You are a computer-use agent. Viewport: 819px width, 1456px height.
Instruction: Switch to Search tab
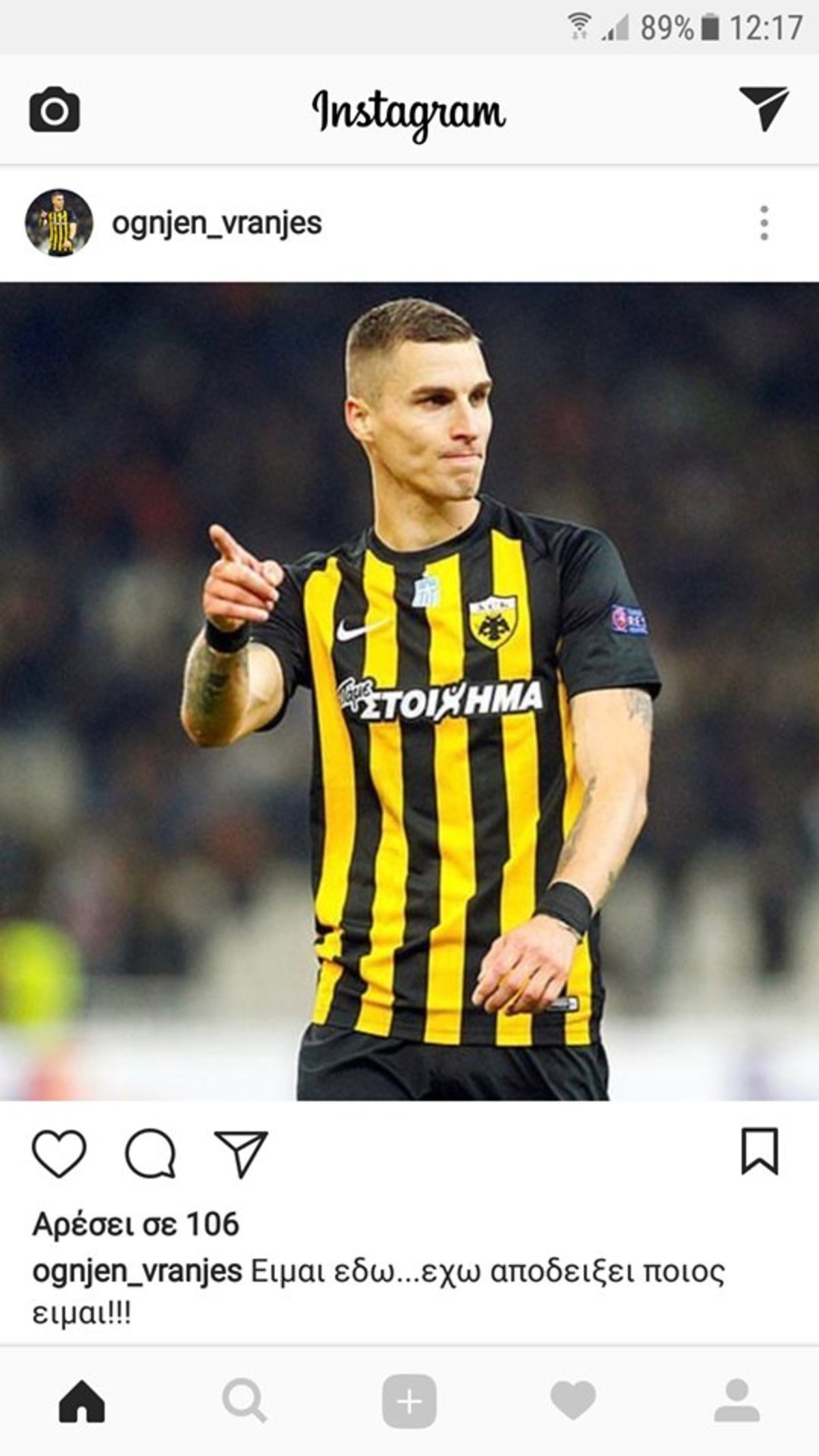pos(244,1401)
